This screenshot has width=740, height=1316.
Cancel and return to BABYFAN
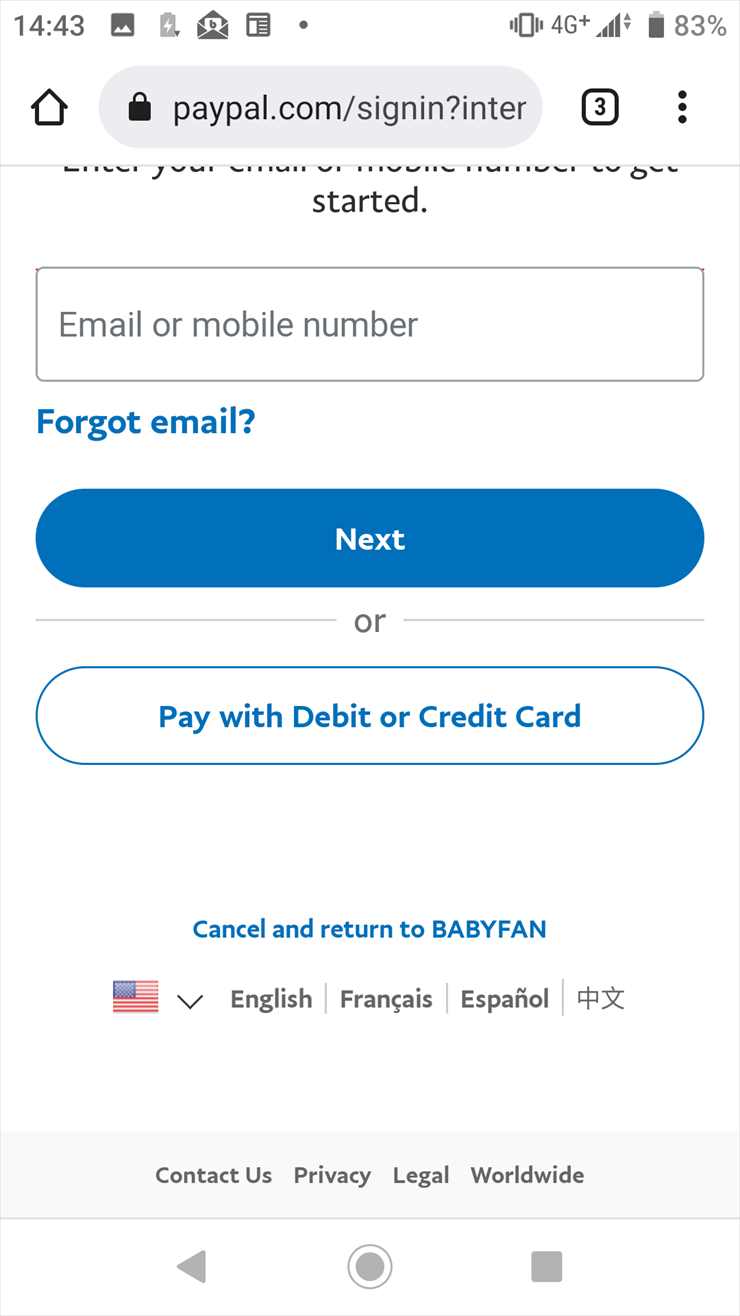pos(370,929)
